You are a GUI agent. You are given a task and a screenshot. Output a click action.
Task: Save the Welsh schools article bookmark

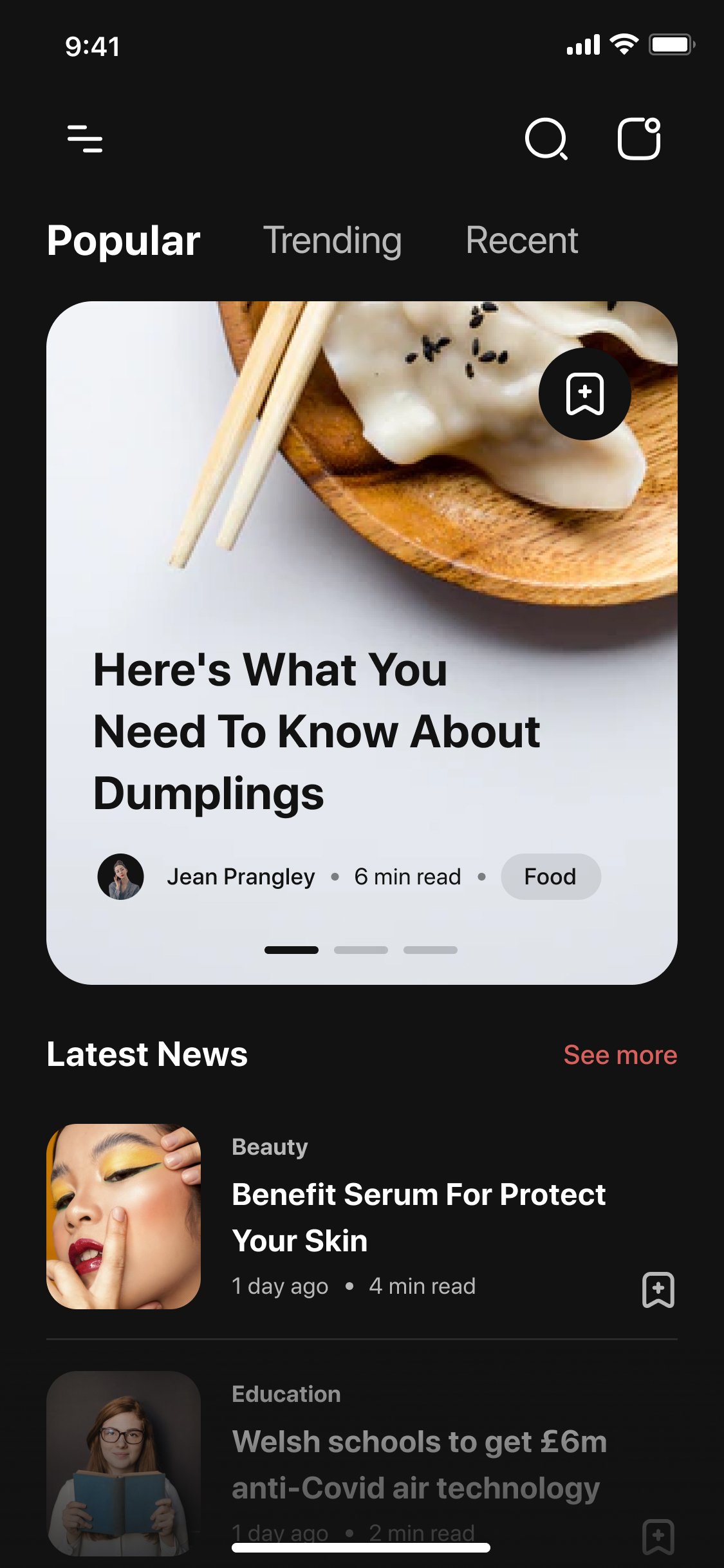point(658,1536)
